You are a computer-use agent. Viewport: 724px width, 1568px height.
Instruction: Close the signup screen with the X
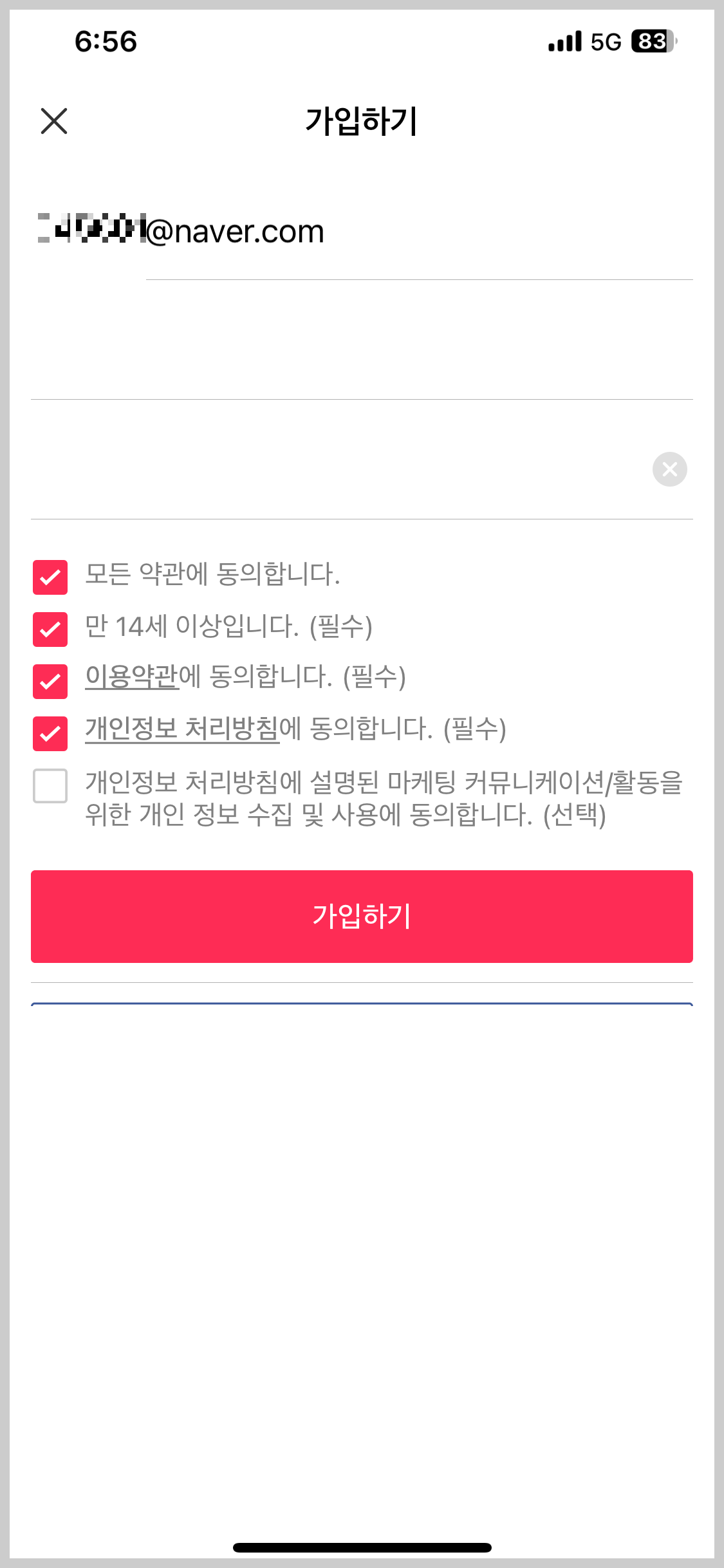(x=53, y=122)
